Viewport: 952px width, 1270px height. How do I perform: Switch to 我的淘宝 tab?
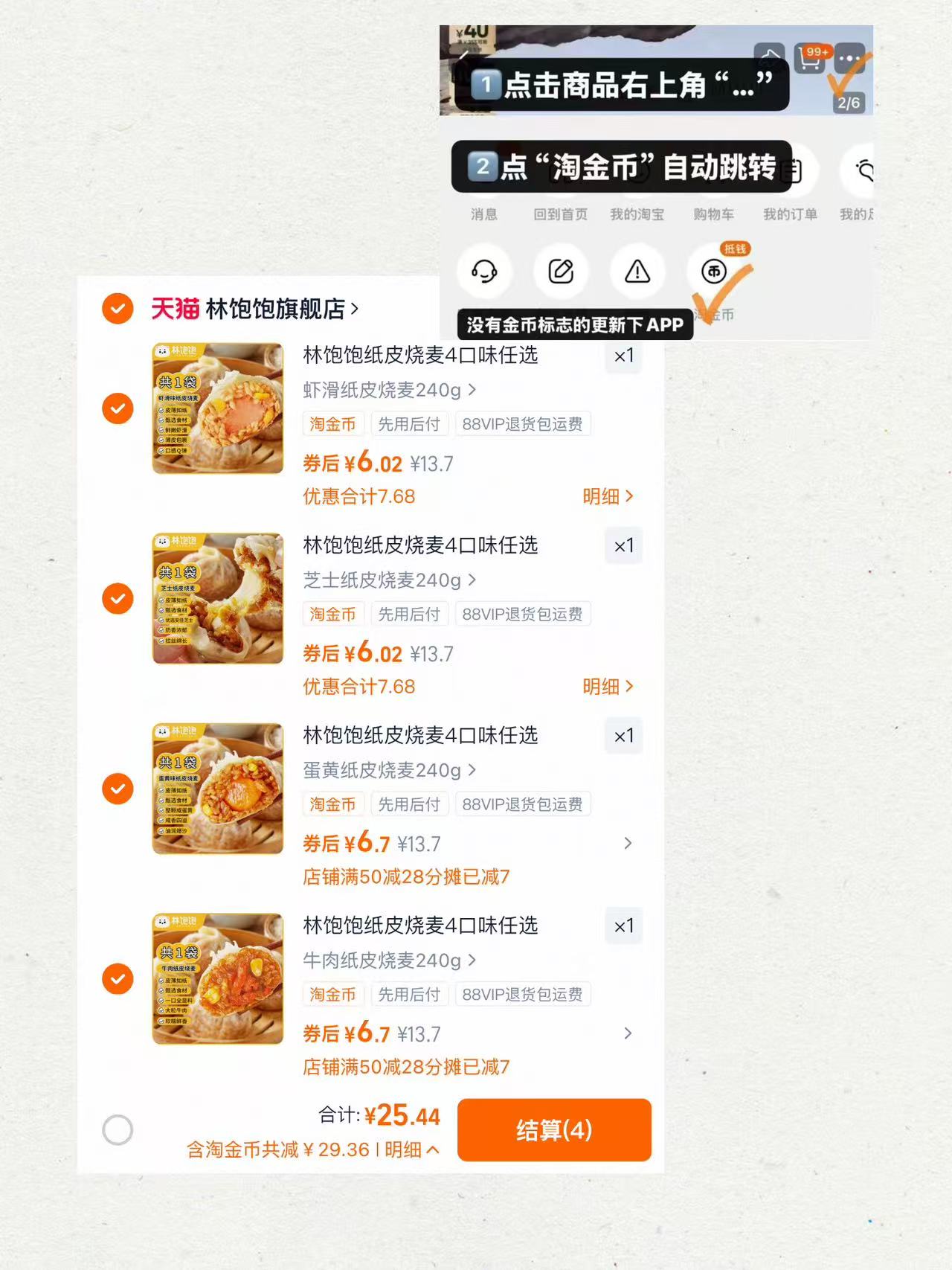coord(637,214)
